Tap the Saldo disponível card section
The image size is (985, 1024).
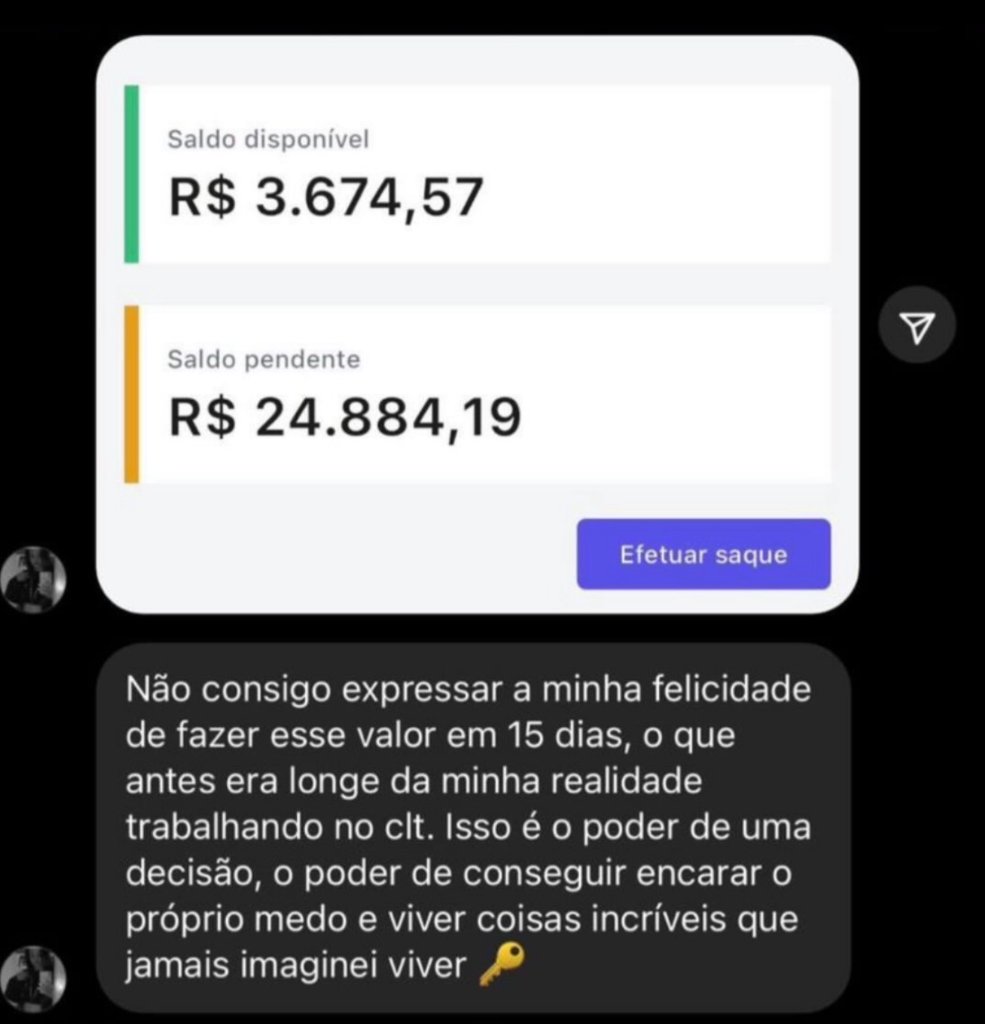[x=480, y=176]
